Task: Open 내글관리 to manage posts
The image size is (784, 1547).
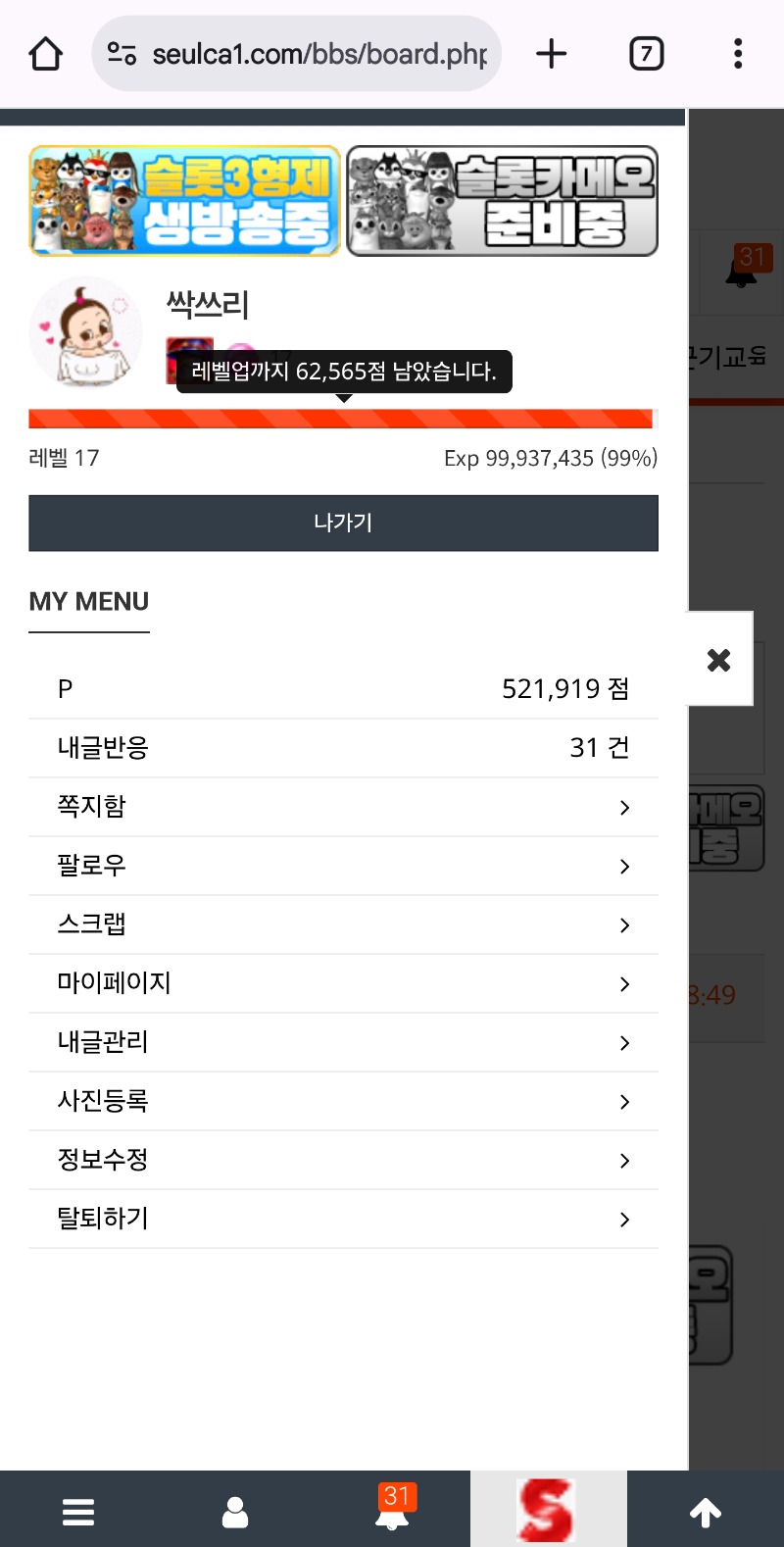Action: pyautogui.click(x=343, y=1042)
